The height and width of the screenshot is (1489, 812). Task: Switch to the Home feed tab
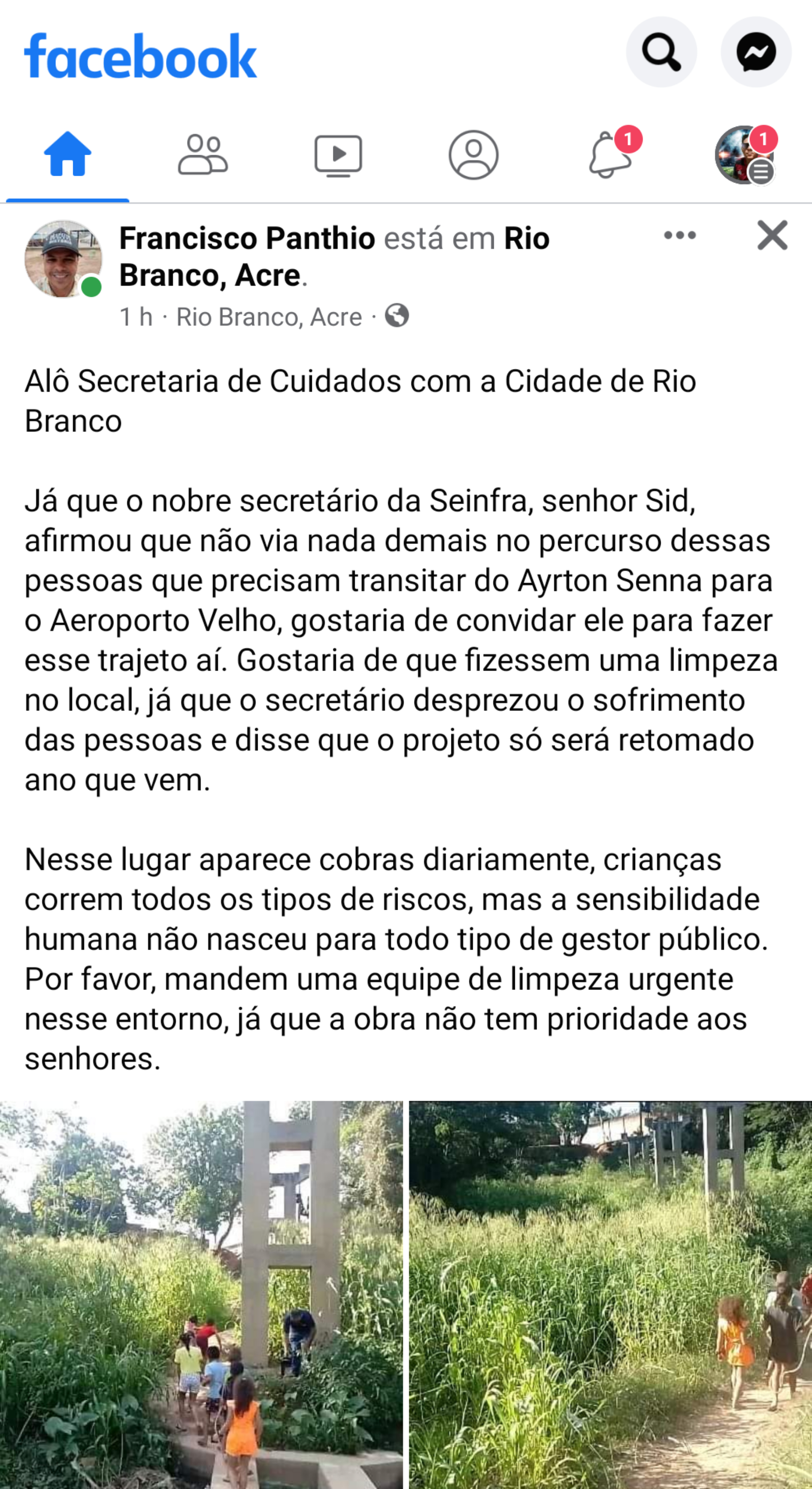(x=68, y=155)
